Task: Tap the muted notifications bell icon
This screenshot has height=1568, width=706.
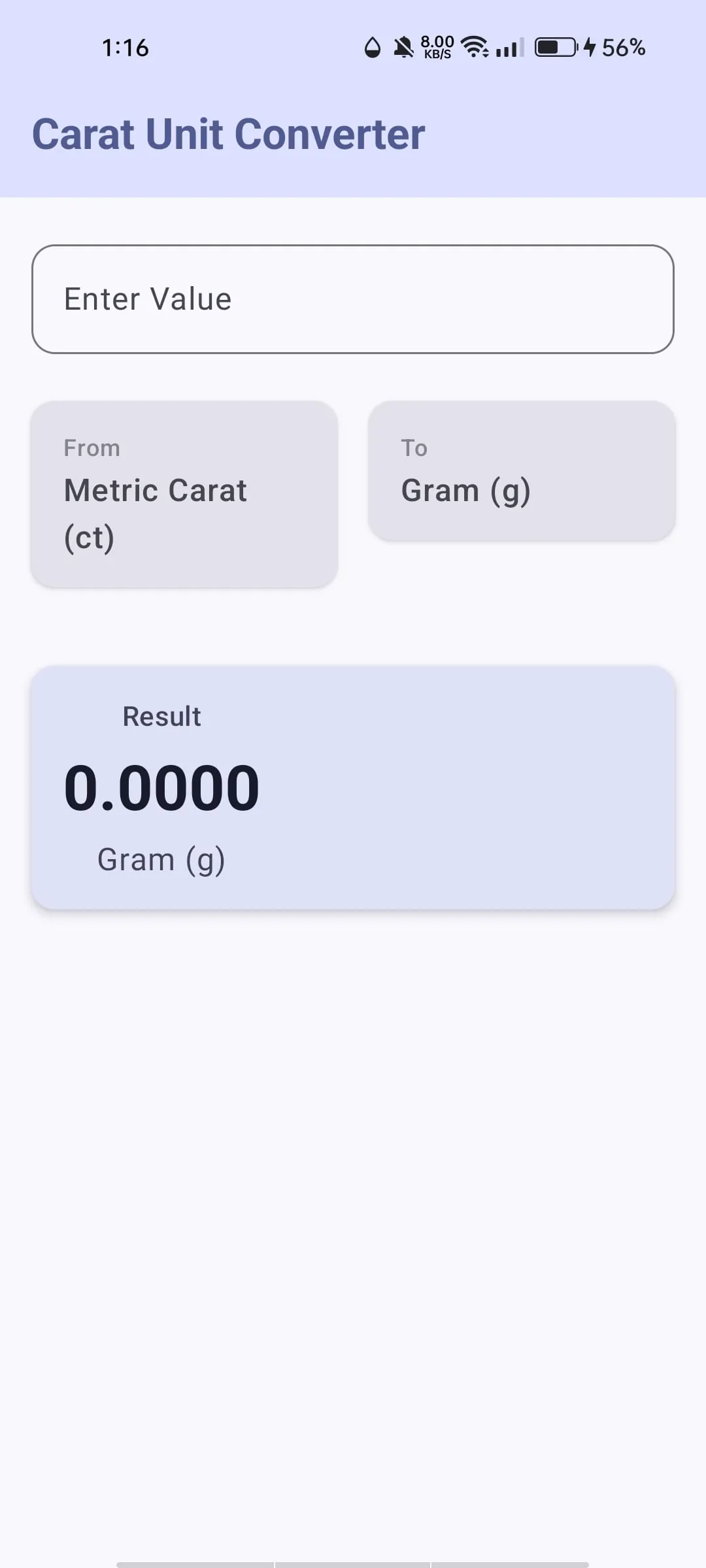Action: pos(403,47)
